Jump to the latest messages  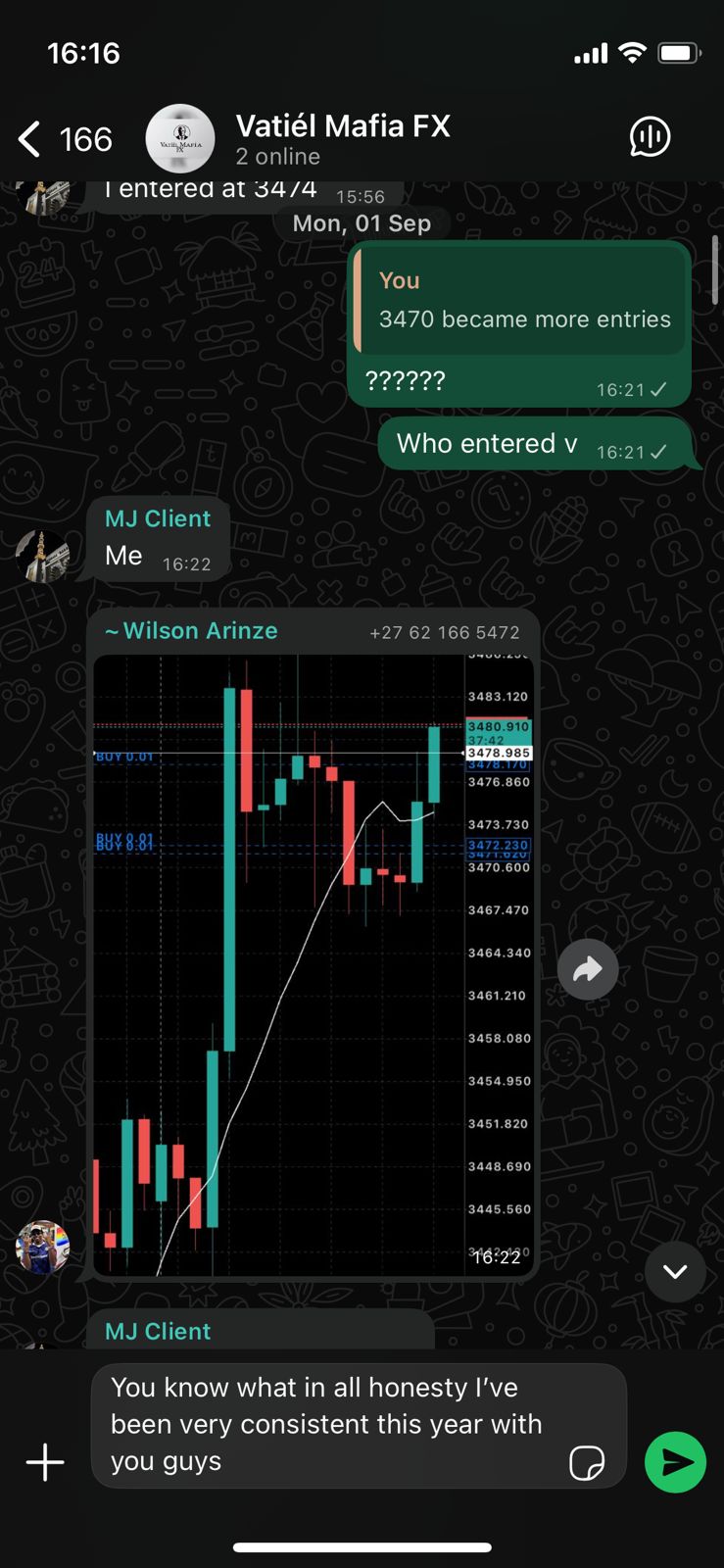click(675, 1272)
